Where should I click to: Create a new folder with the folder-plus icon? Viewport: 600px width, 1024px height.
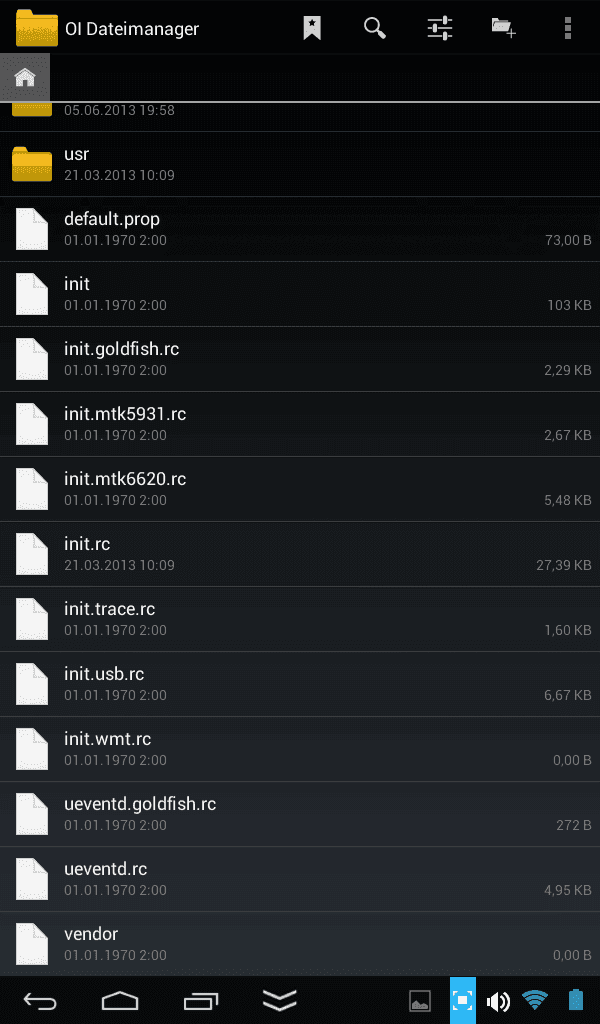coord(503,28)
